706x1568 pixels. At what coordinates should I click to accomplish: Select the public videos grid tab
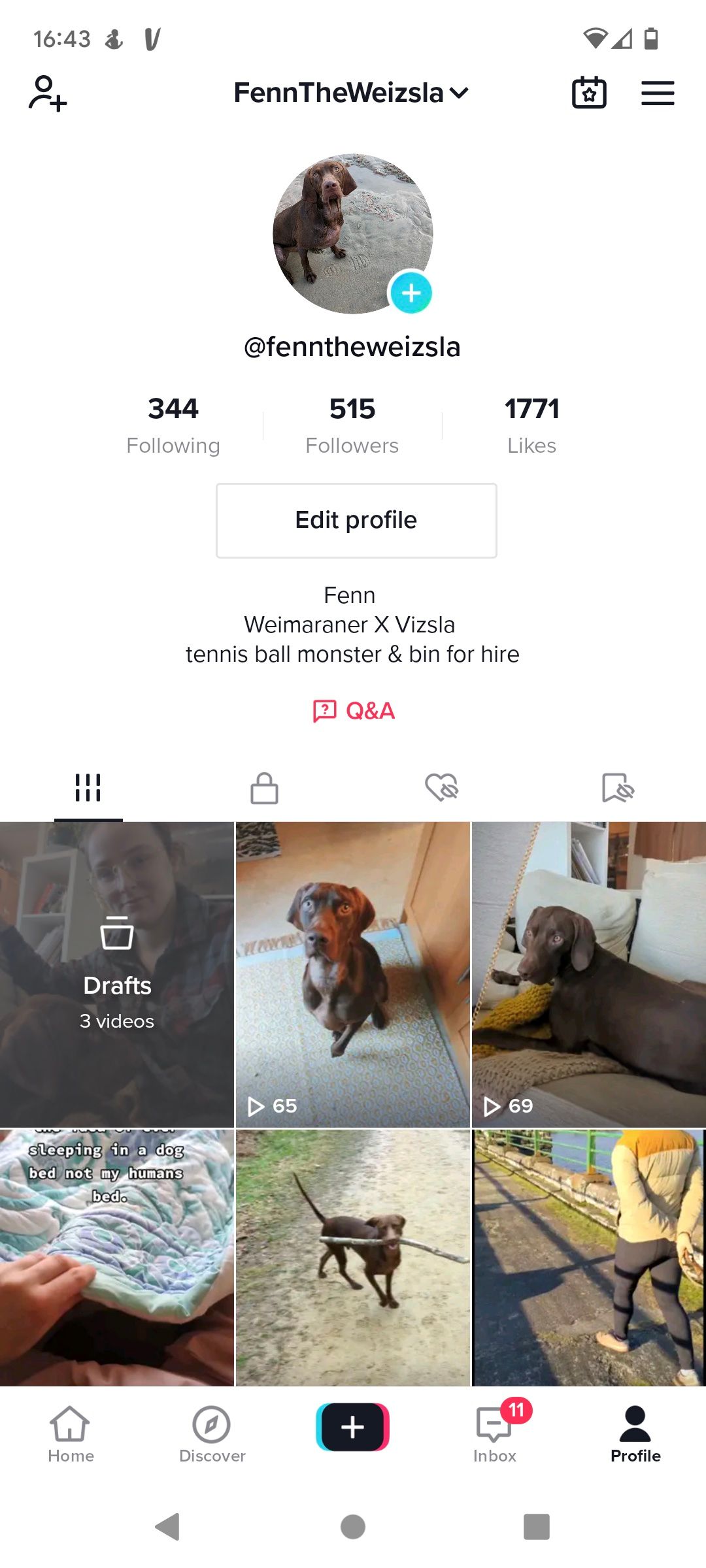[88, 789]
